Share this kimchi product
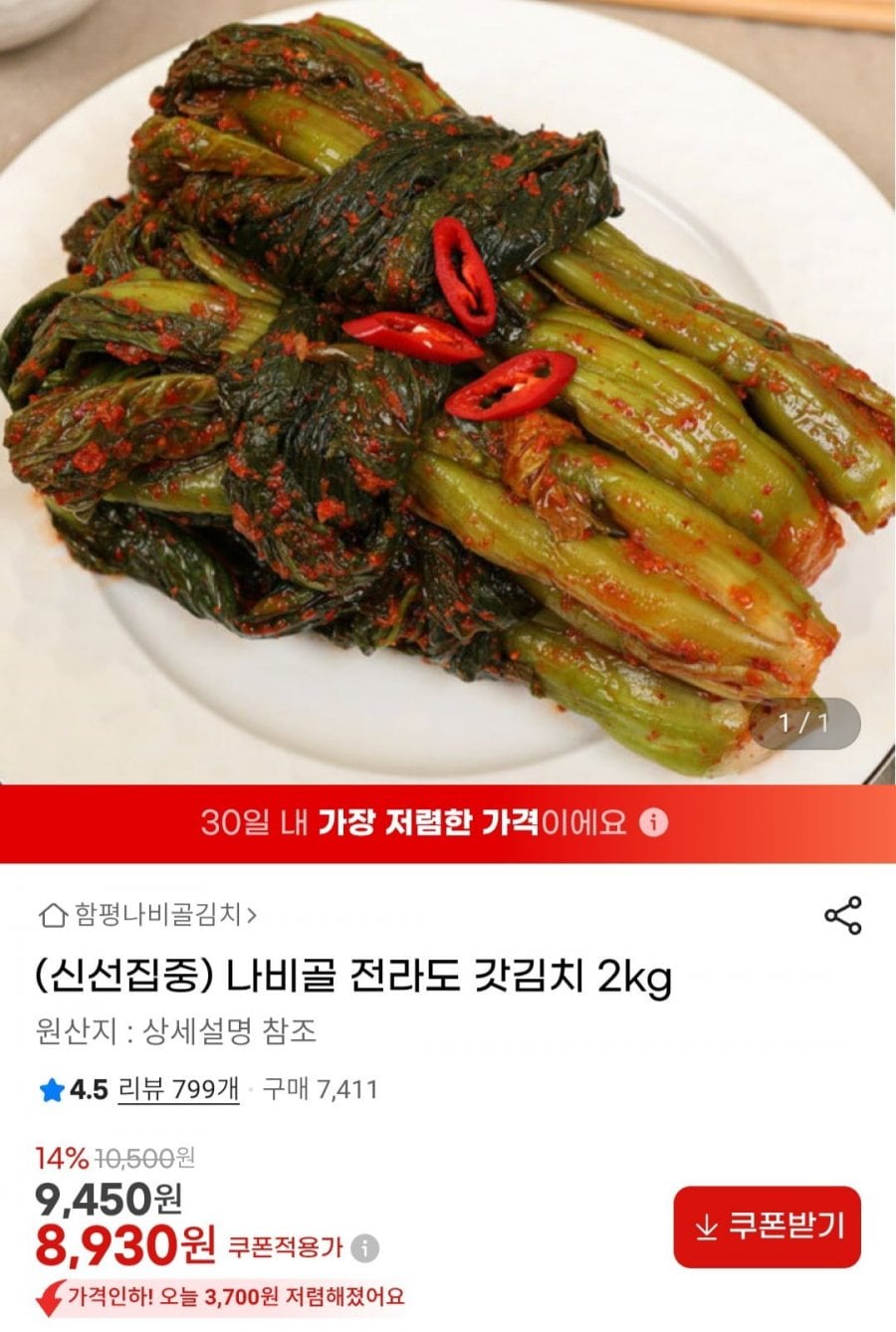Image resolution: width=896 pixels, height=1332 pixels. click(842, 915)
